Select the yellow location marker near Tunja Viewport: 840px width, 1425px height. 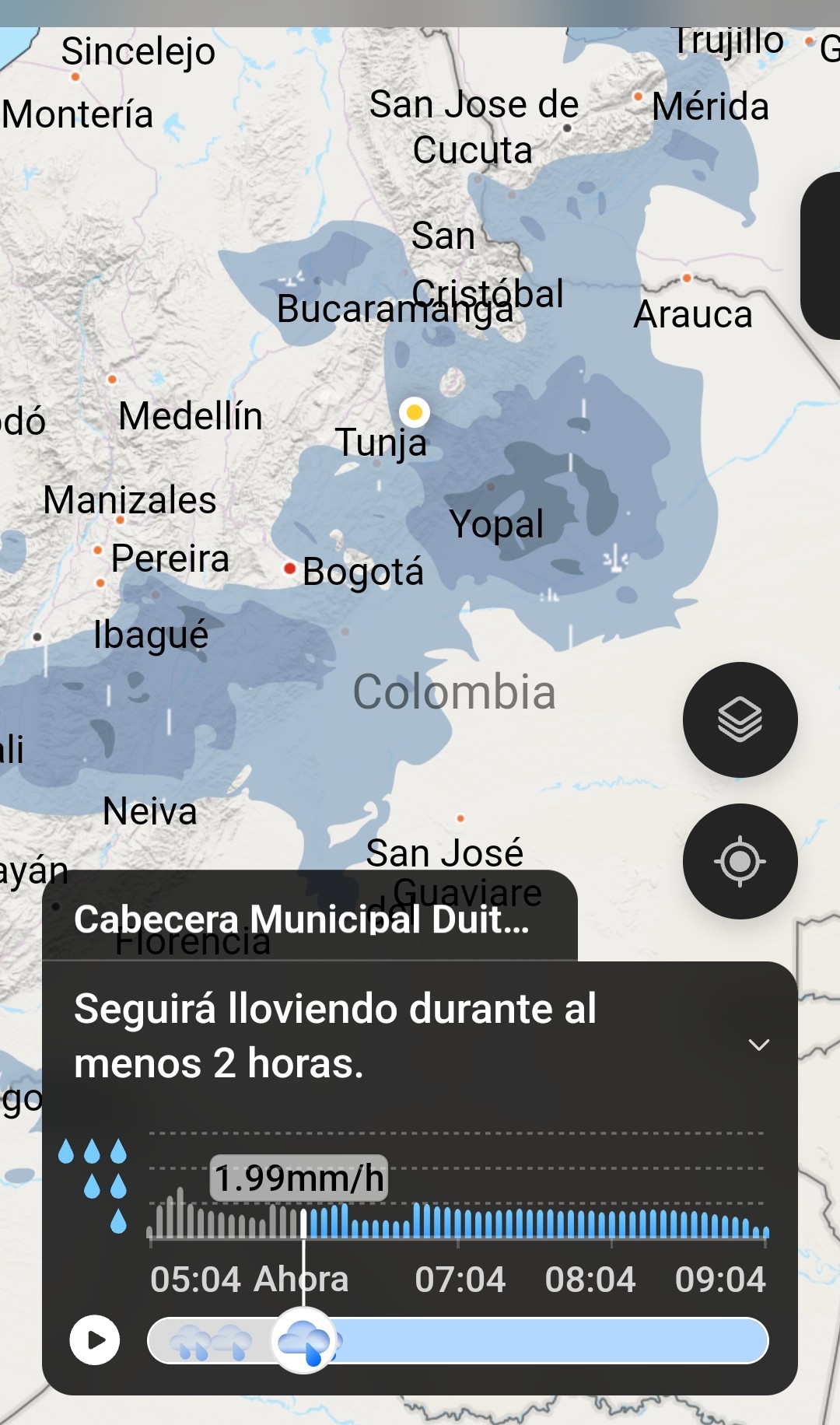coord(415,412)
